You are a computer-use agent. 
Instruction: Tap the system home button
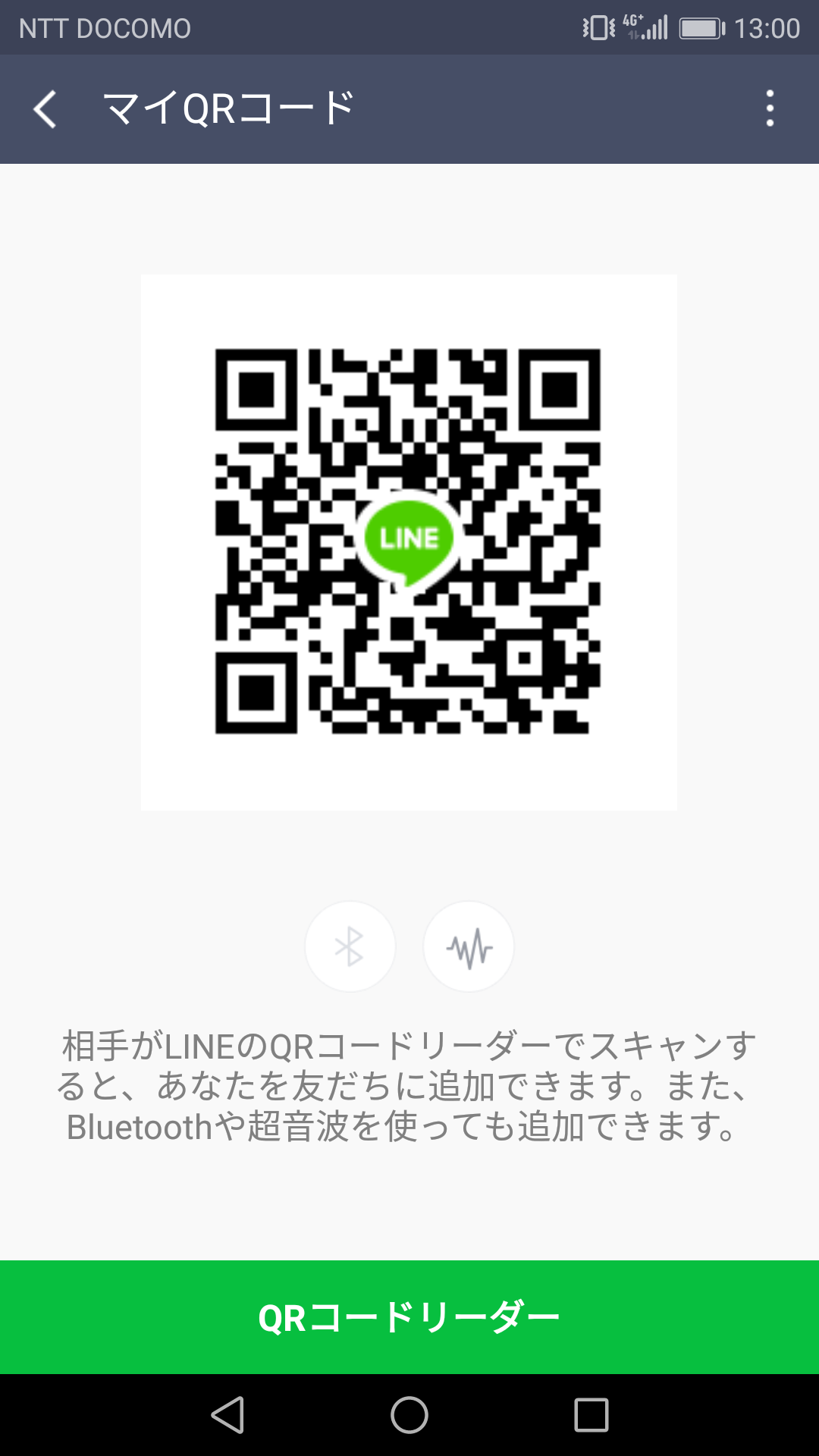pos(409,1415)
